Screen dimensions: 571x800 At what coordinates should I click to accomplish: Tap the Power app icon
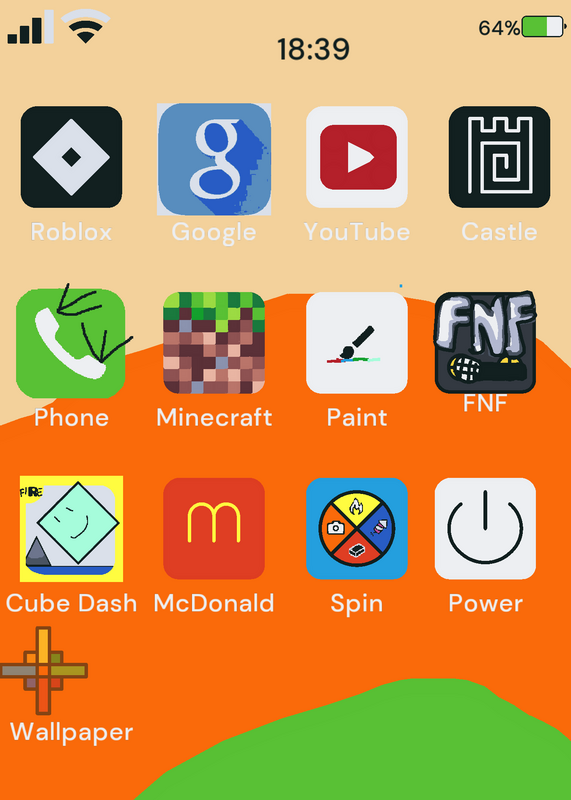point(485,529)
